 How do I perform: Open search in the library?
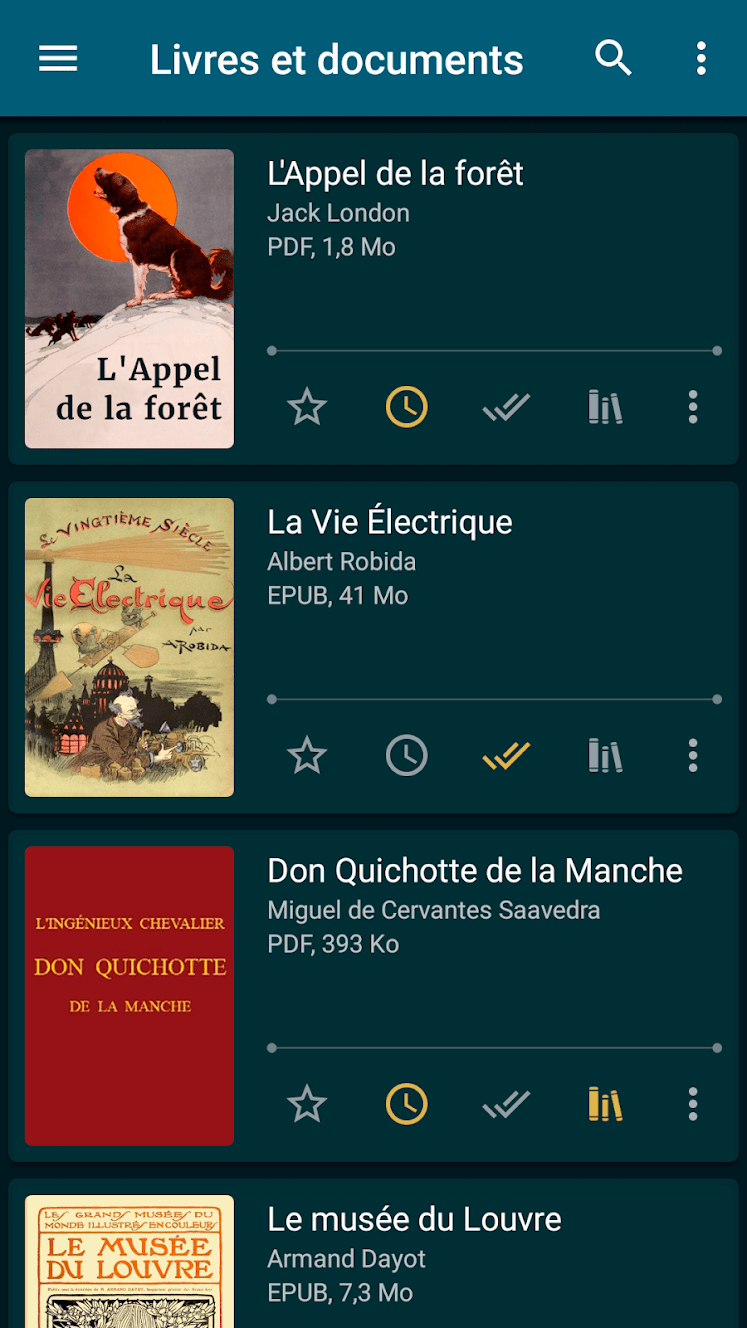613,59
